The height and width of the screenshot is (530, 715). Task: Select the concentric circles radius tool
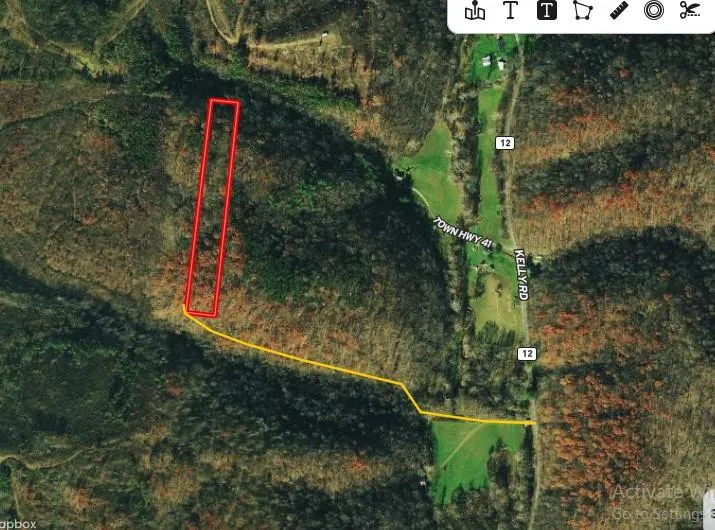(654, 11)
